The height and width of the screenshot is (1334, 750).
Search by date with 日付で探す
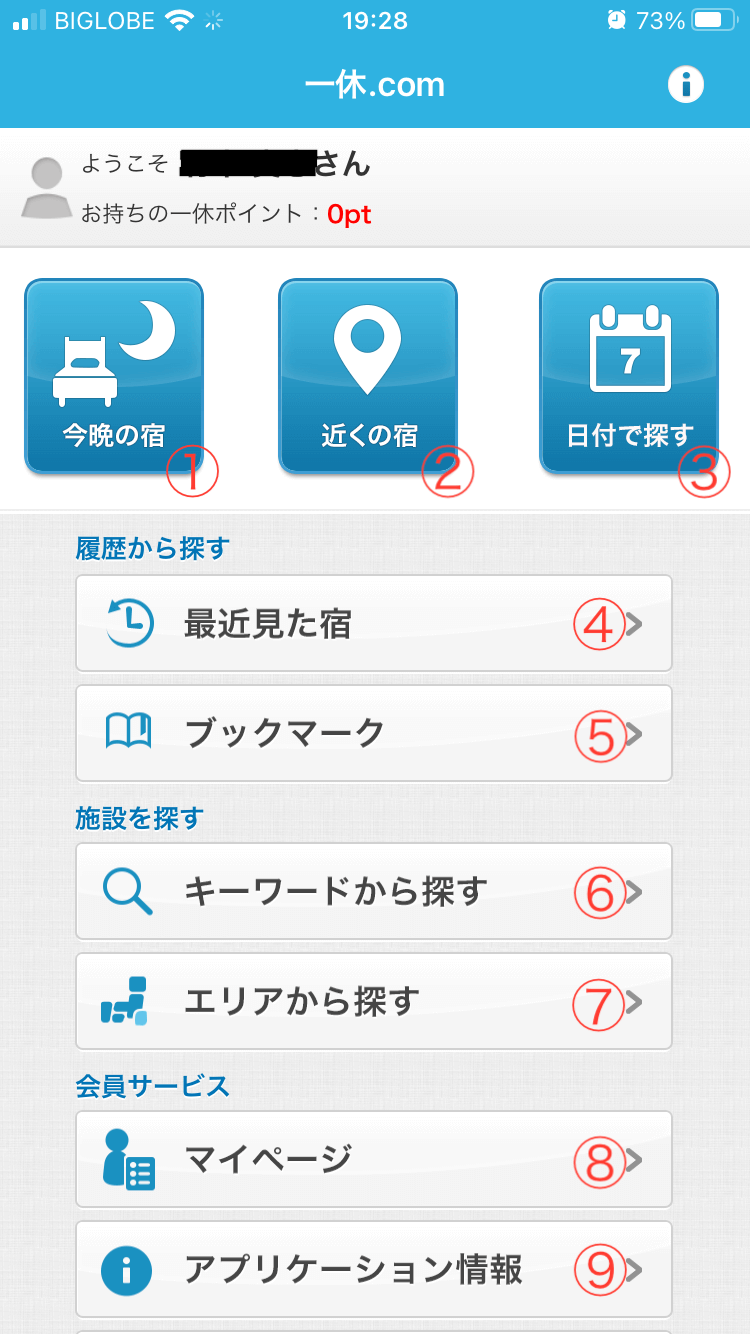[629, 376]
